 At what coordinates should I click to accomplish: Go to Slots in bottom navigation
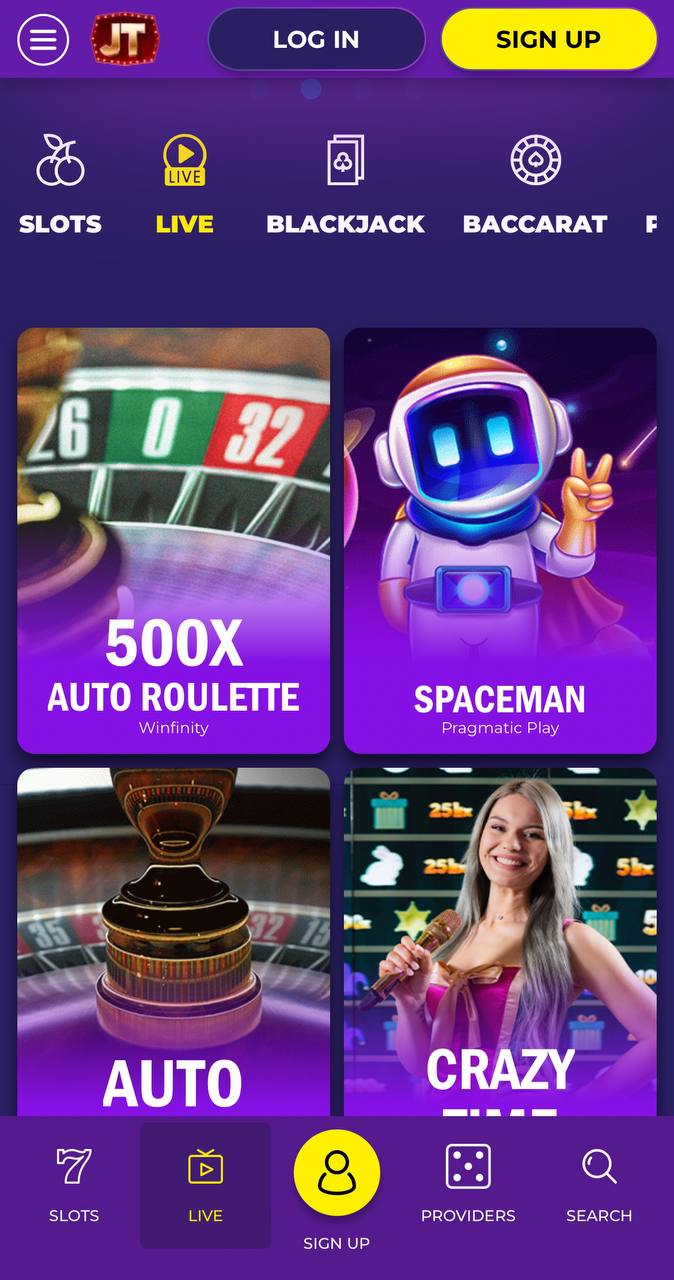point(74,1185)
